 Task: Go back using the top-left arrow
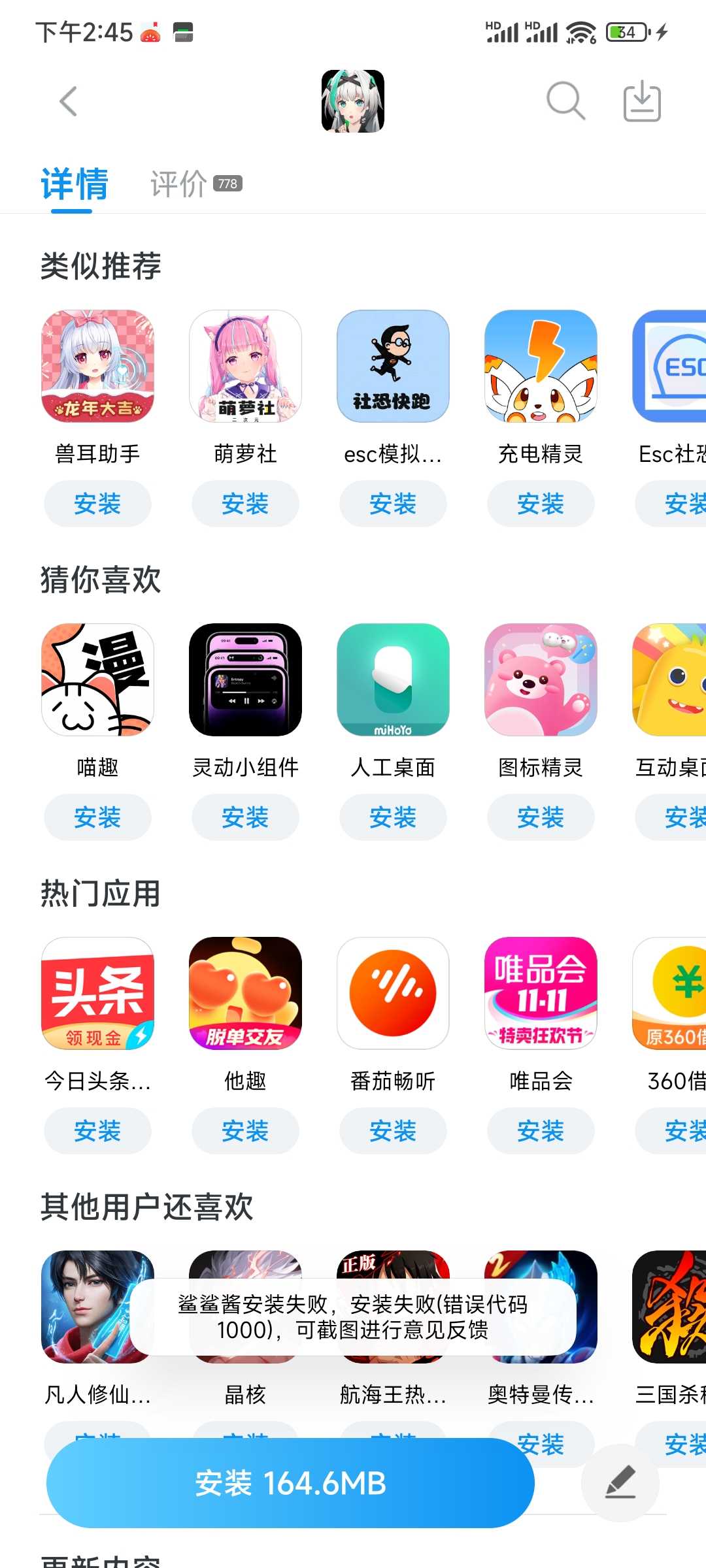click(x=69, y=101)
